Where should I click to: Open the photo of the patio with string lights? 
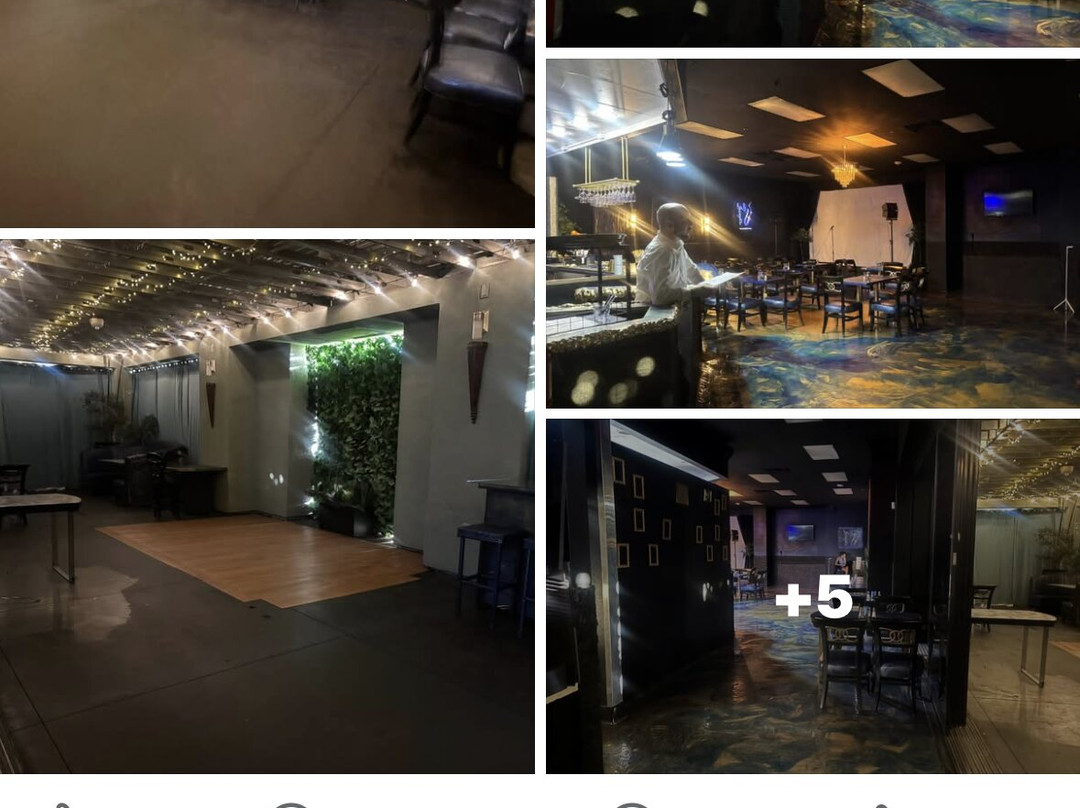pos(267,506)
